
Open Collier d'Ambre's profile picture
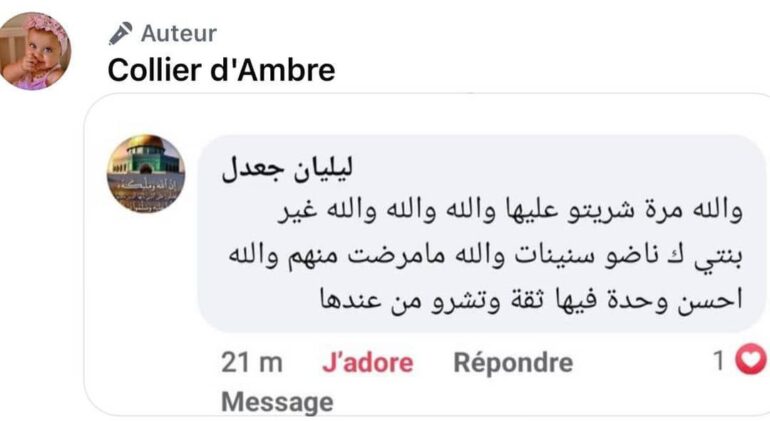point(35,50)
